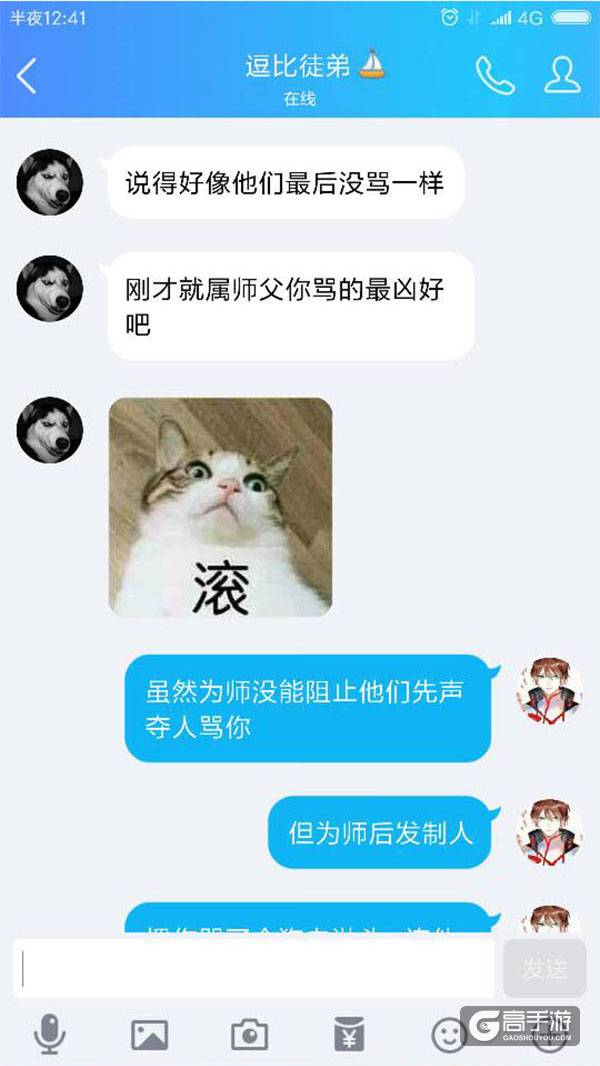Open the husky avatar beside the cat sticker
The image size is (600, 1066).
(50, 430)
